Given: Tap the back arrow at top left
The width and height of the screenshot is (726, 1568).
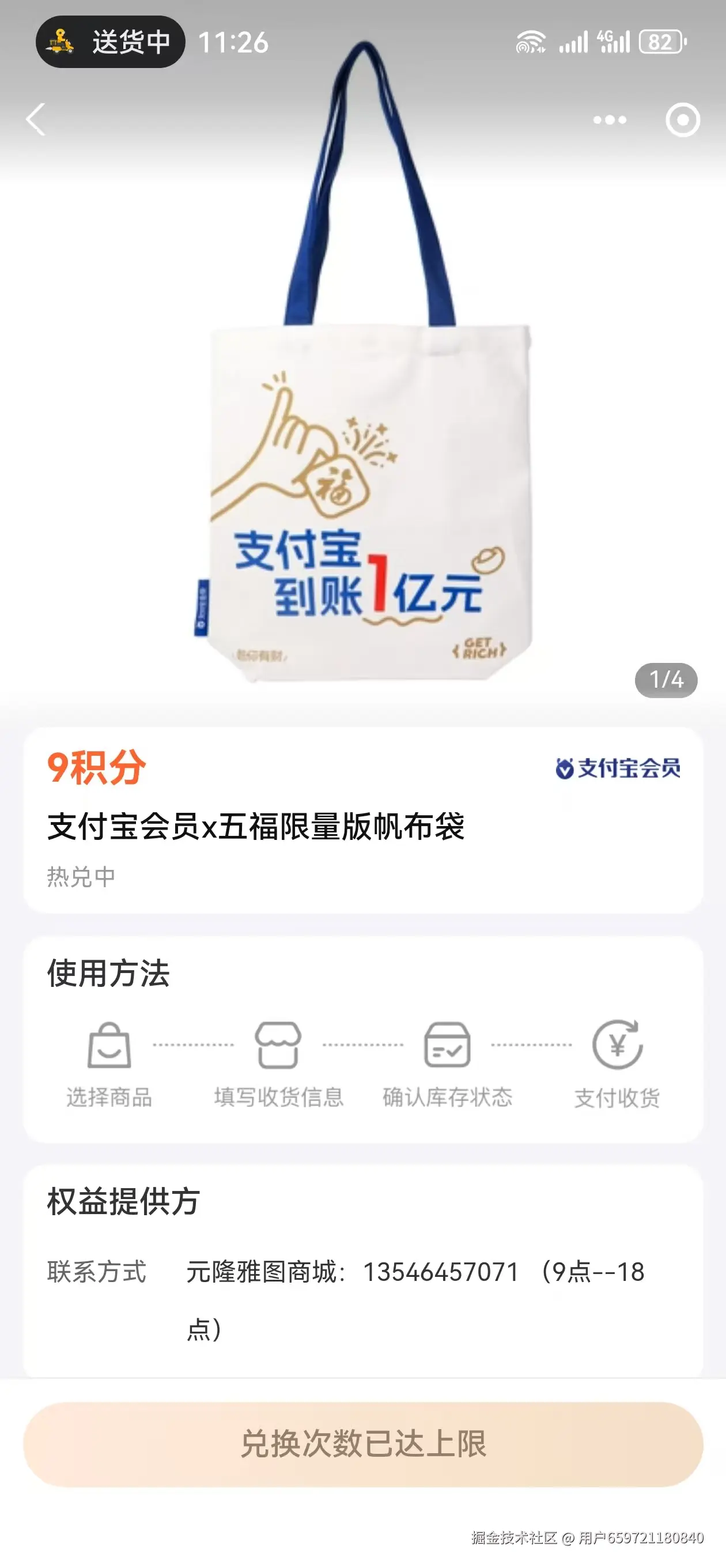Looking at the screenshot, I should (x=35, y=120).
